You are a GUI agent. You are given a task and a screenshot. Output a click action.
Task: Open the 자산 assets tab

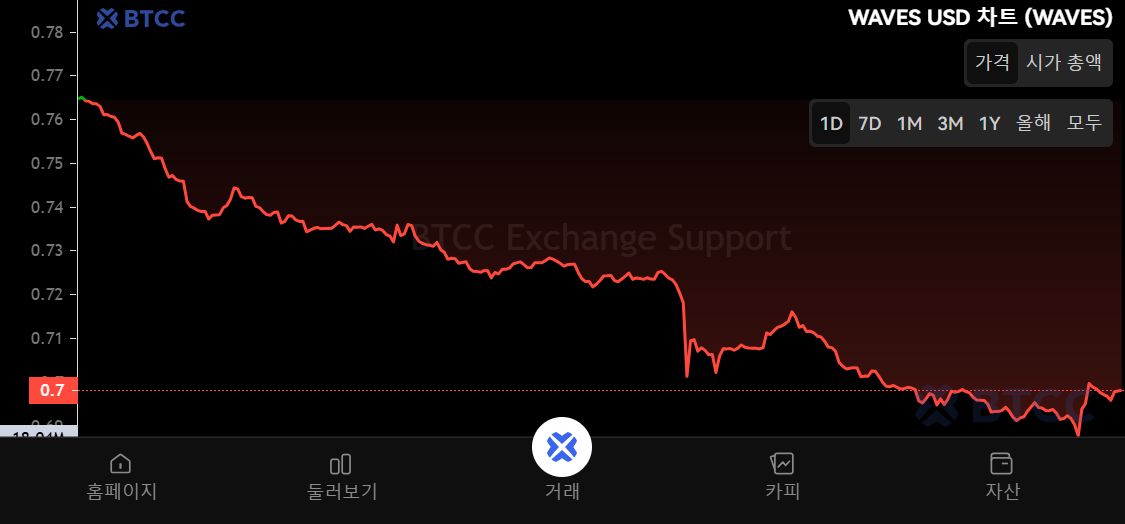[x=1001, y=476]
